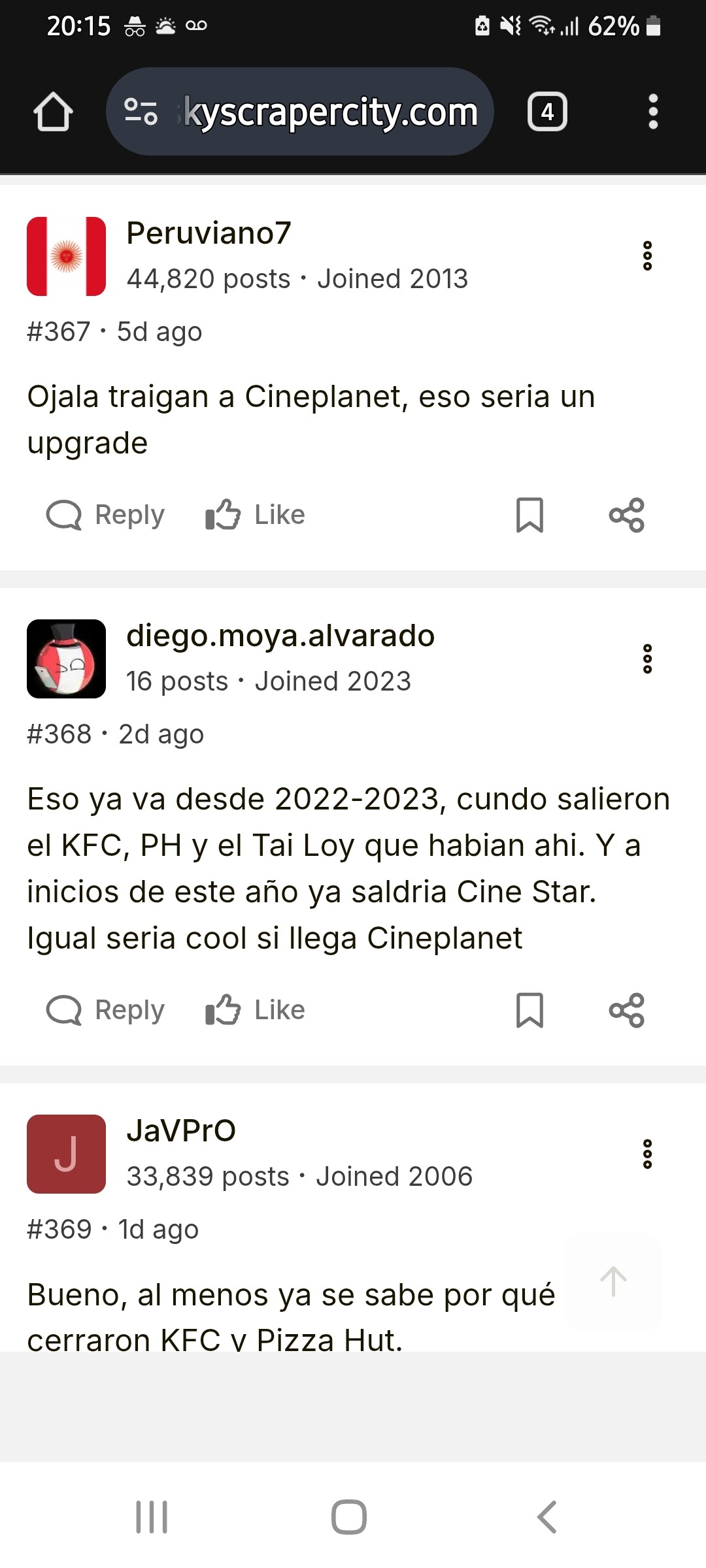Open JaVPrO's profile
Image resolution: width=706 pixels, height=1568 pixels.
click(66, 1154)
